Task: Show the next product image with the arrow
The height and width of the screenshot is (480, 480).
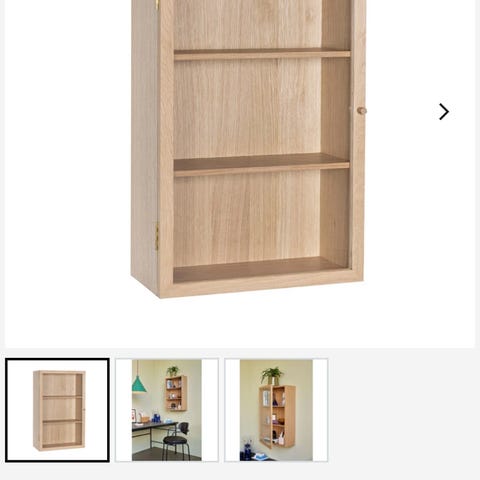Action: 444,112
